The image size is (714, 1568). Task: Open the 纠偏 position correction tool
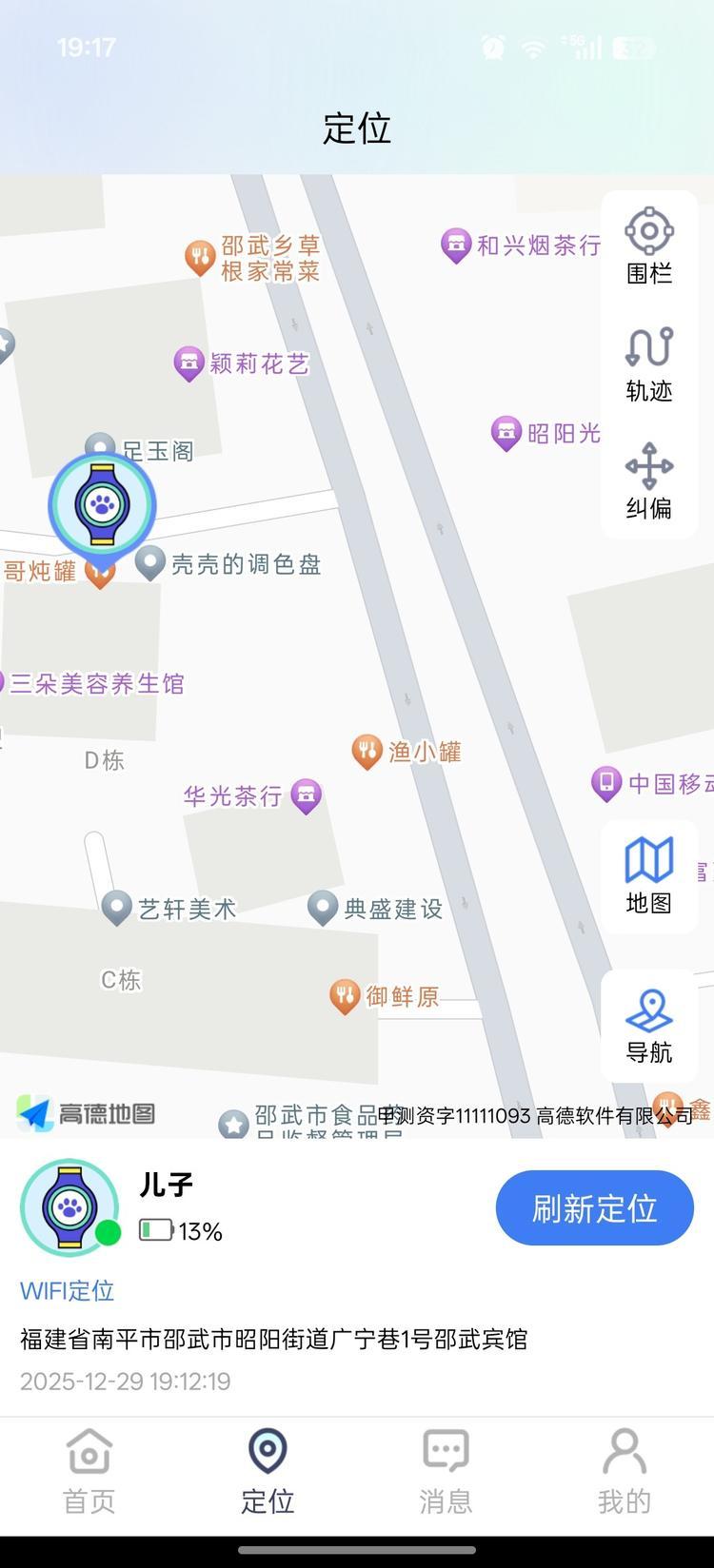pyautogui.click(x=649, y=481)
